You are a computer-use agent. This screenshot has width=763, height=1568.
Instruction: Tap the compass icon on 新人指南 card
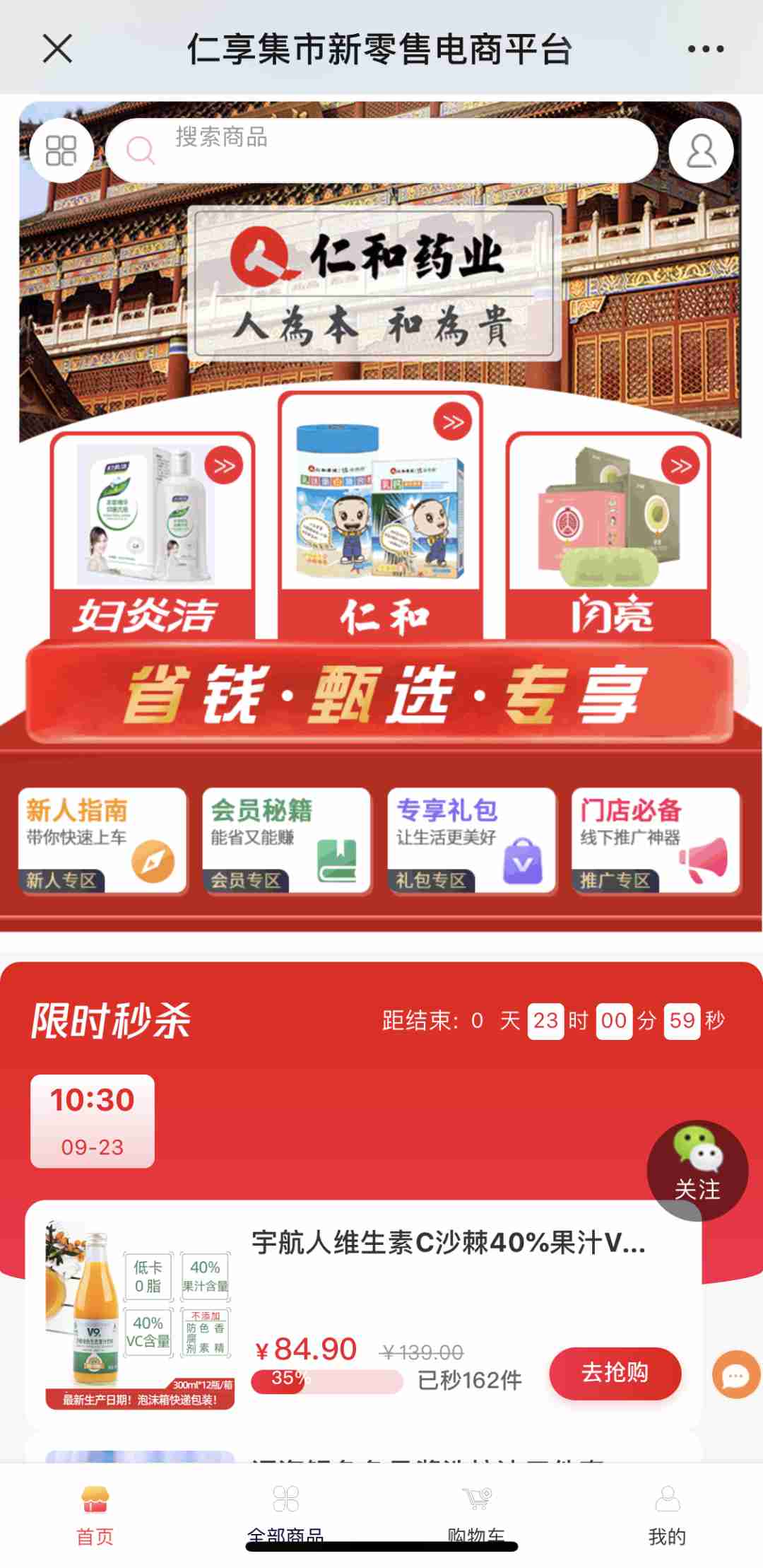[x=153, y=861]
